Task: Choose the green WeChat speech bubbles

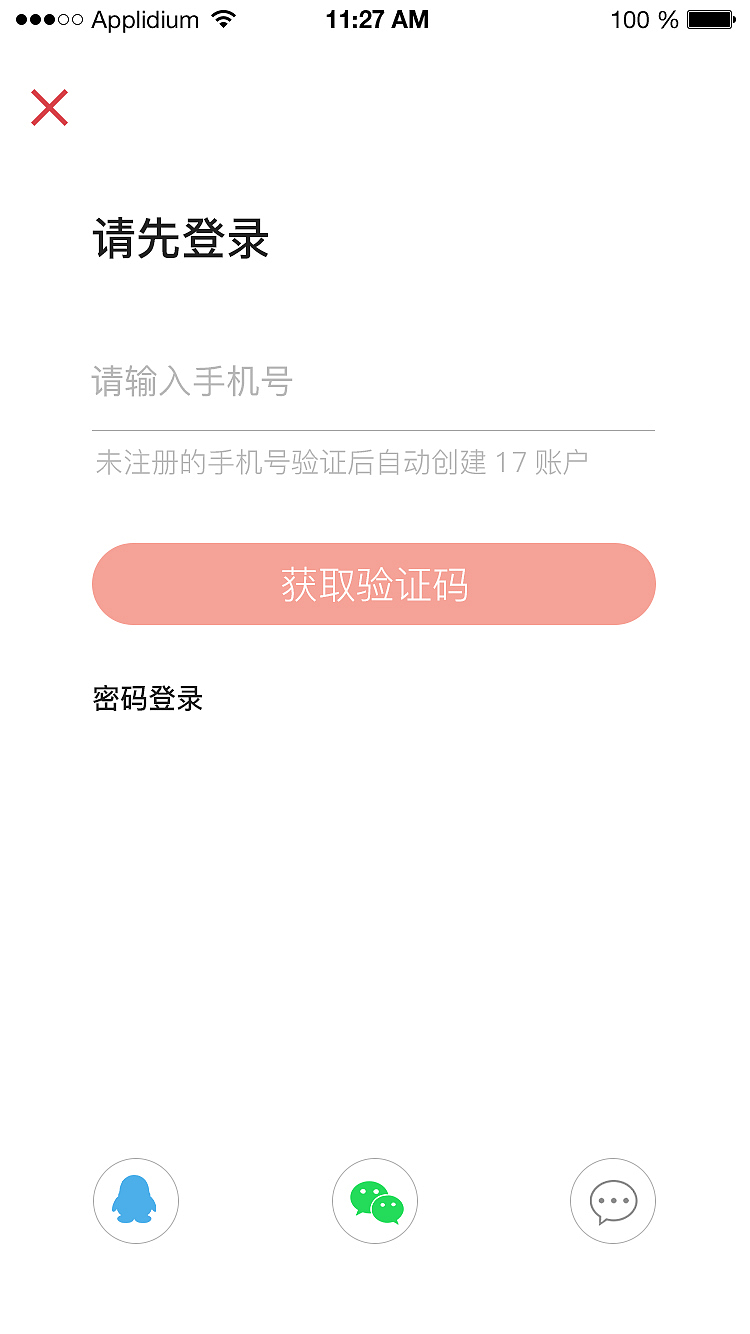Action: coord(375,1201)
